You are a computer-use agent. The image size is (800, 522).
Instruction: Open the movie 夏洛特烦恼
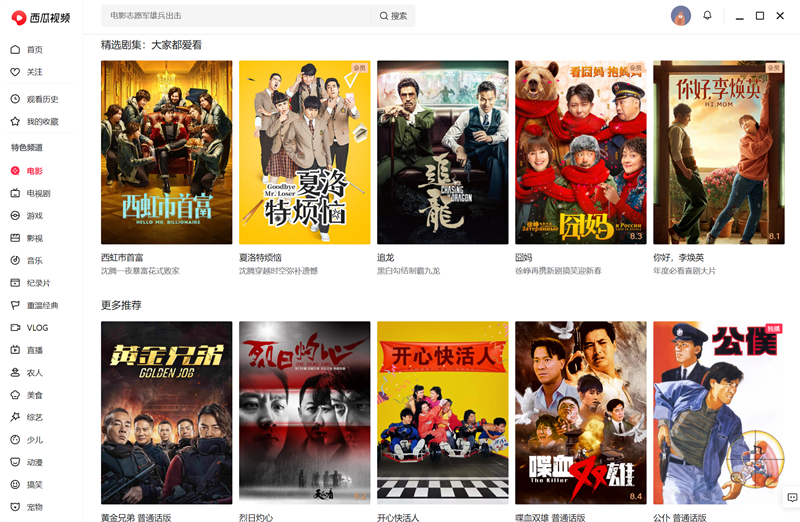304,152
